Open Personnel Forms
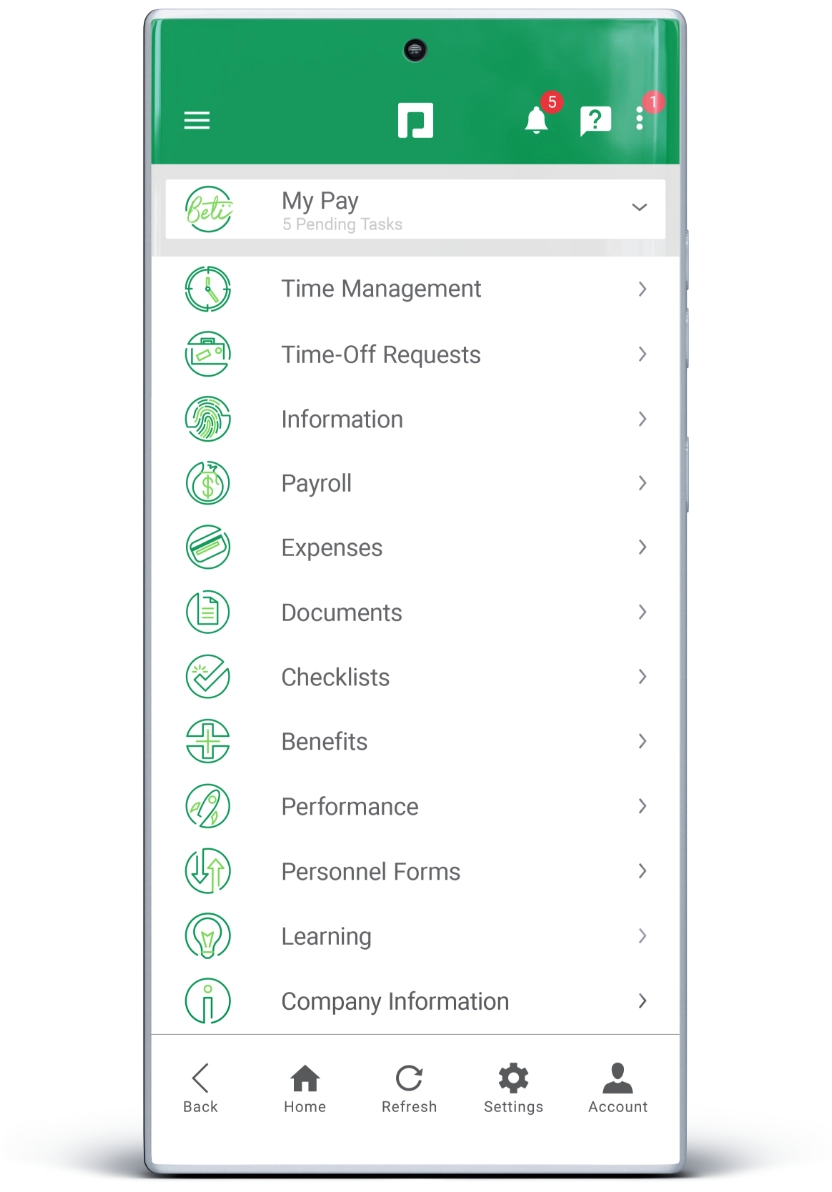 coord(415,871)
